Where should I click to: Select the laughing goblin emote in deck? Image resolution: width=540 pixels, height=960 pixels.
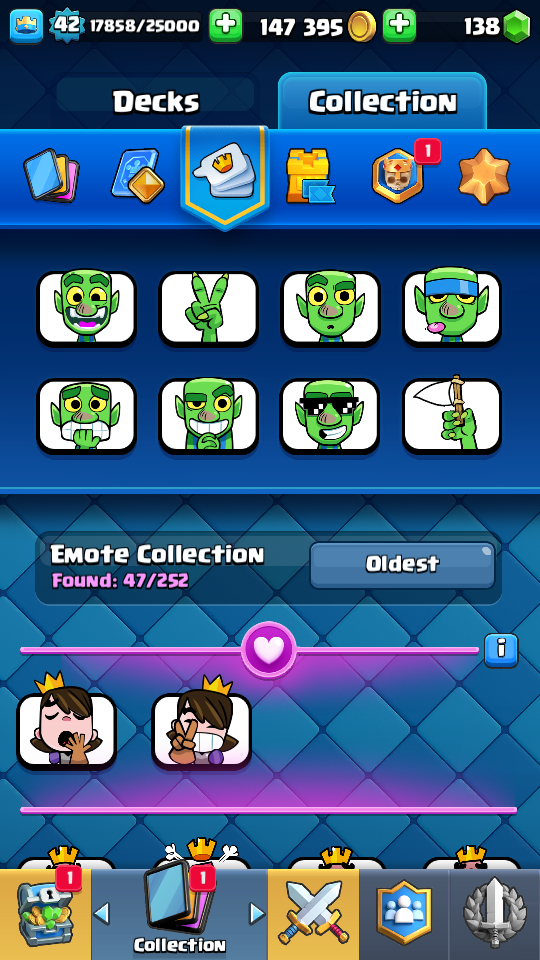tap(86, 309)
